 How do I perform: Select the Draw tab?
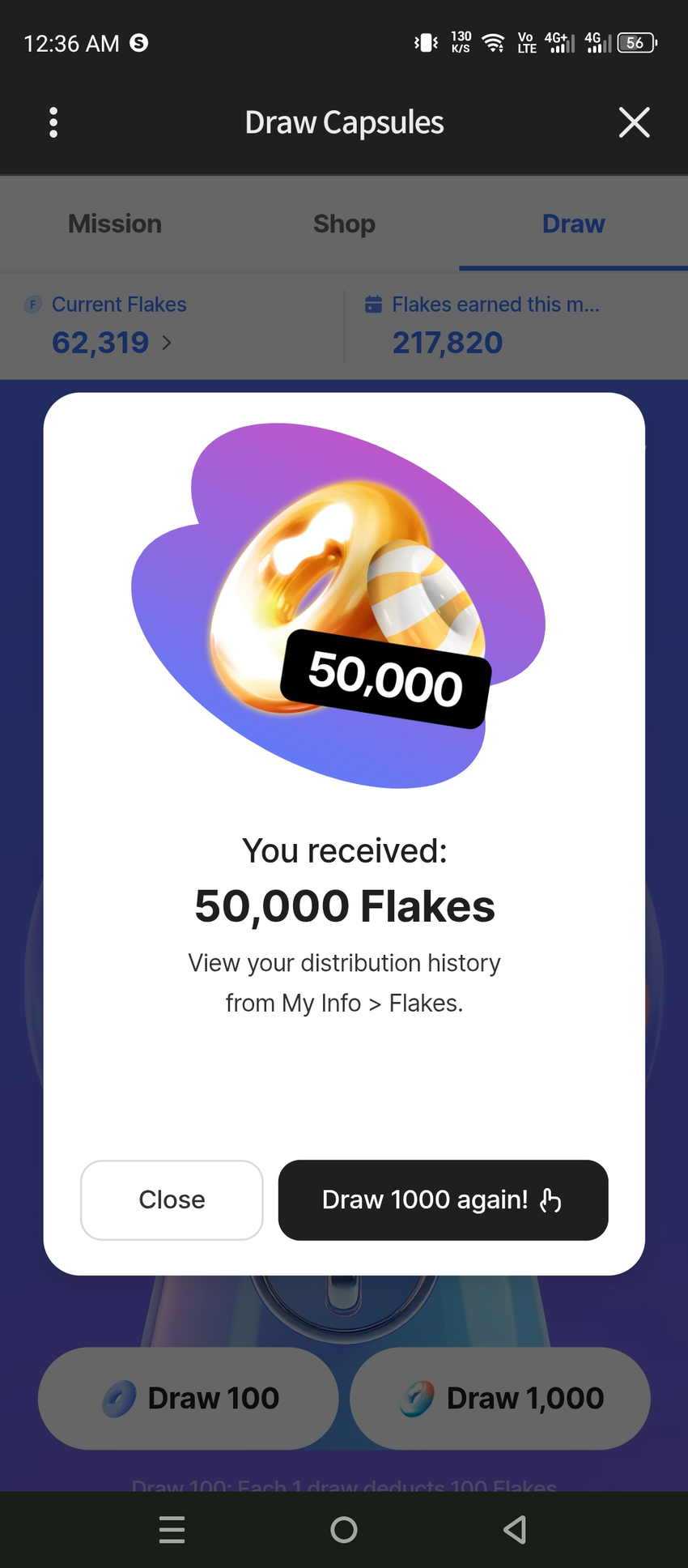pyautogui.click(x=573, y=224)
